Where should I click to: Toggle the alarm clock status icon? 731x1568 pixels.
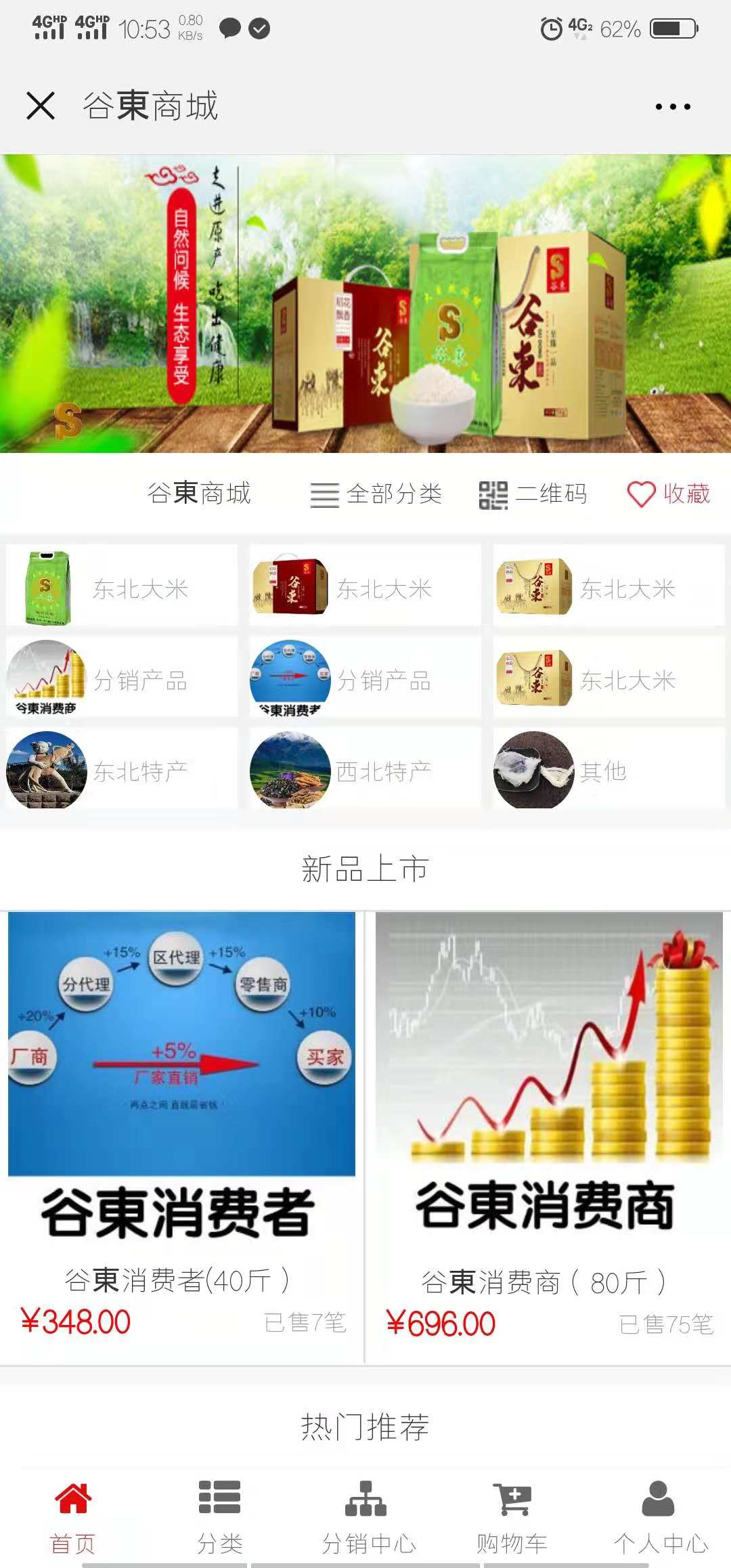point(553,27)
